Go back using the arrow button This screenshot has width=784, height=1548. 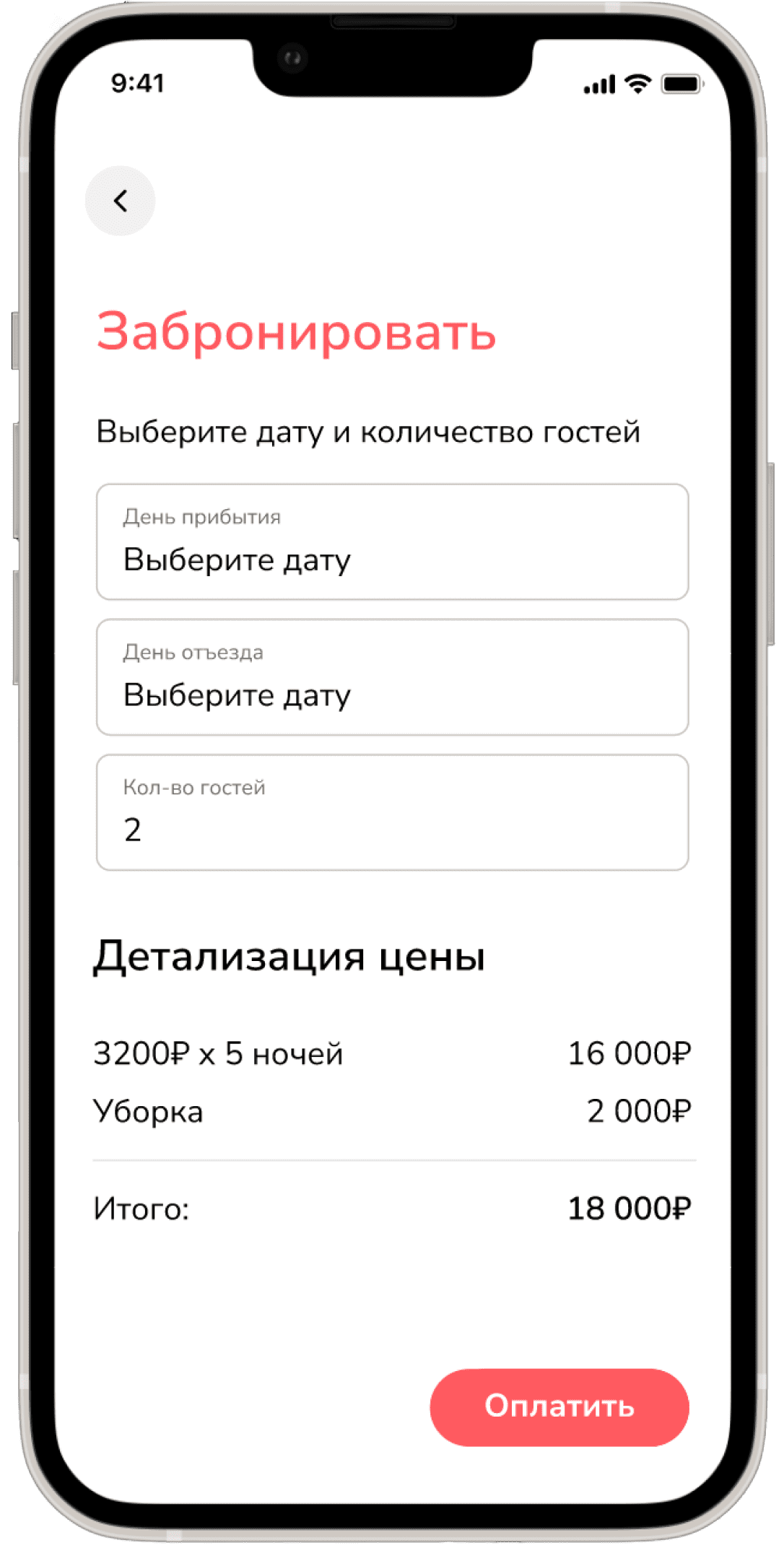[121, 201]
